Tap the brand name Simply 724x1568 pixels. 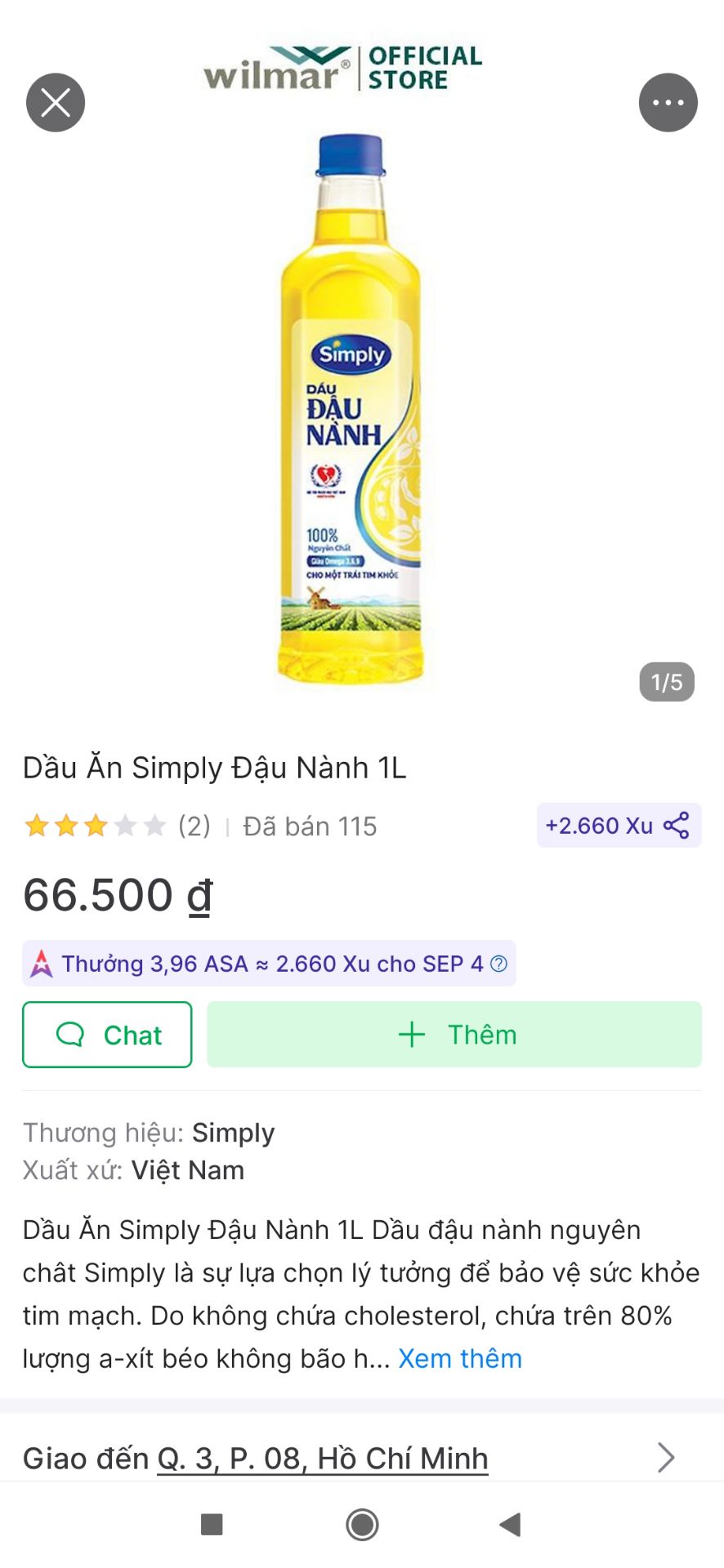[x=232, y=1133]
